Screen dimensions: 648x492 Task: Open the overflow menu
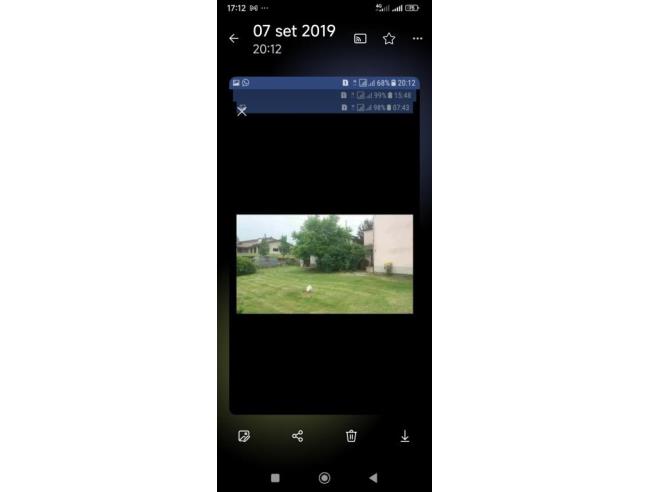(418, 39)
